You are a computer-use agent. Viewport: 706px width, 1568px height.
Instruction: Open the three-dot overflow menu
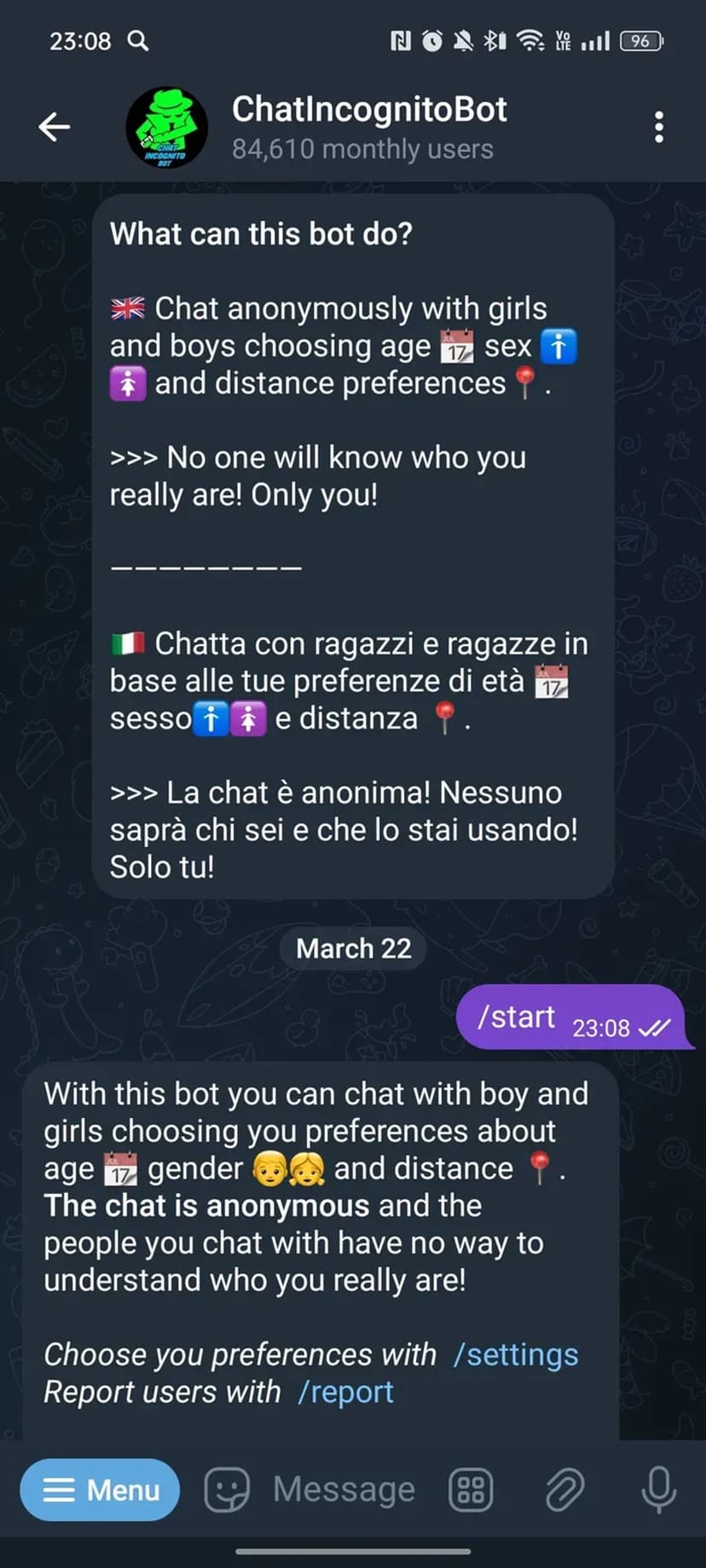coord(658,127)
